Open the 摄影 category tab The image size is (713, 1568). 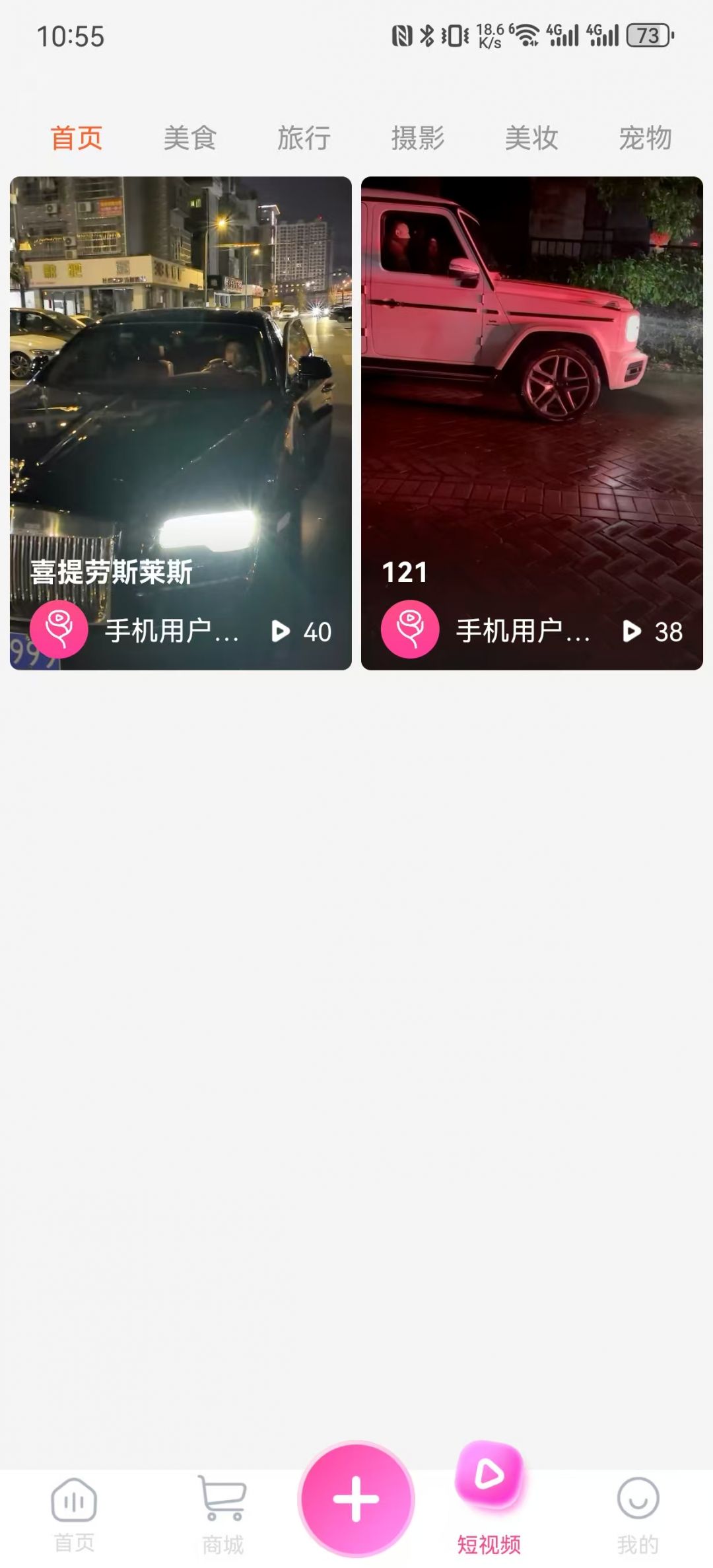[x=418, y=137]
